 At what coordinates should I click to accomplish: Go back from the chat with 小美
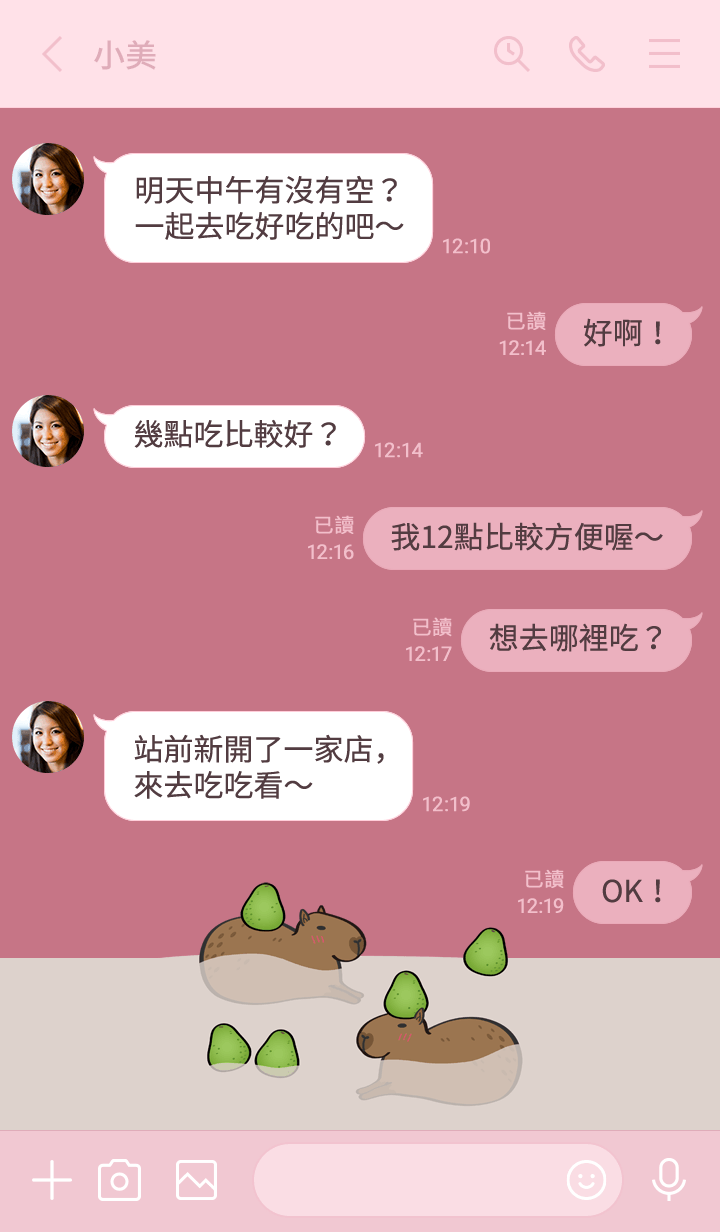pos(53,54)
